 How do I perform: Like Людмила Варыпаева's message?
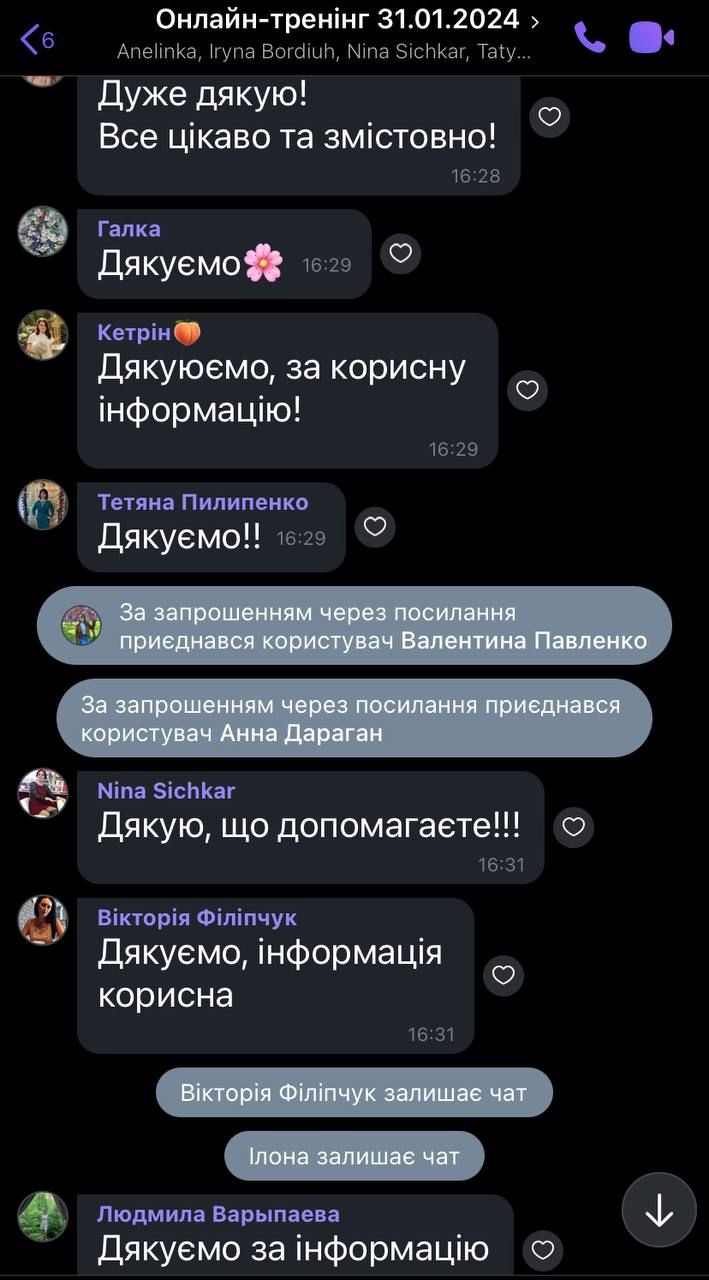[543, 1249]
